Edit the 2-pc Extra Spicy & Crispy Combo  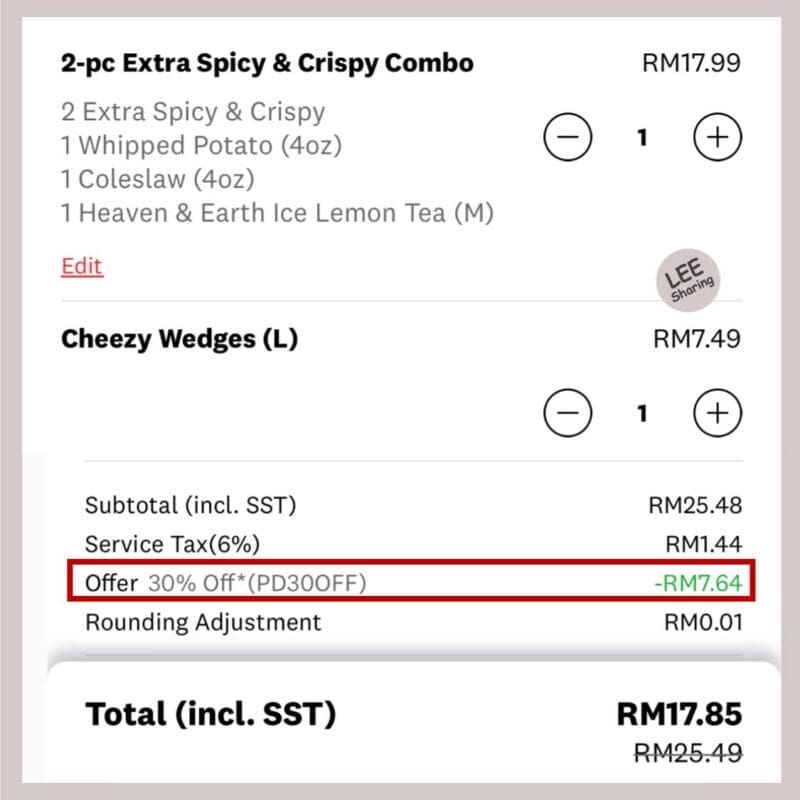(82, 266)
